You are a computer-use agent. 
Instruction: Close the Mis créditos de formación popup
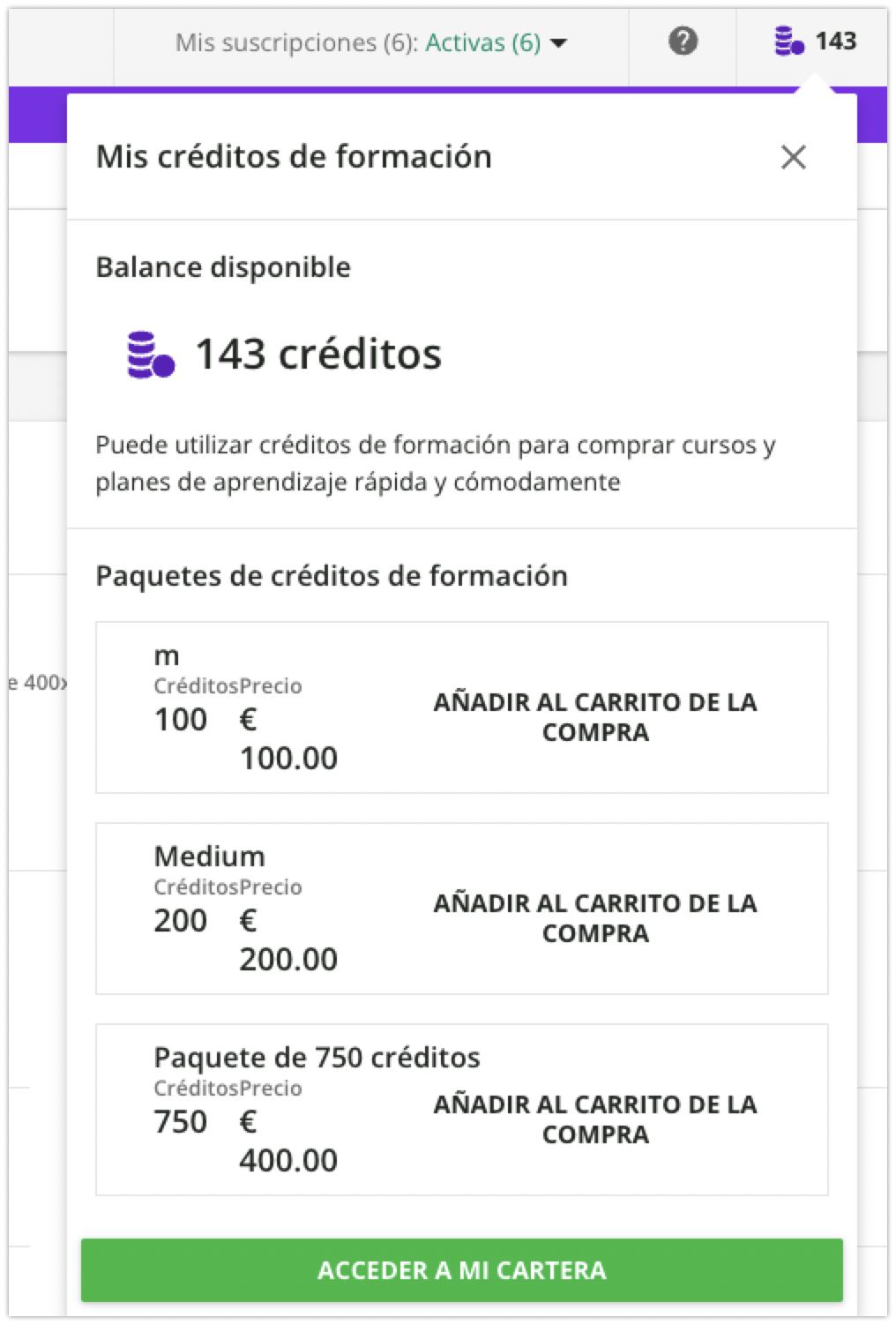[x=793, y=157]
